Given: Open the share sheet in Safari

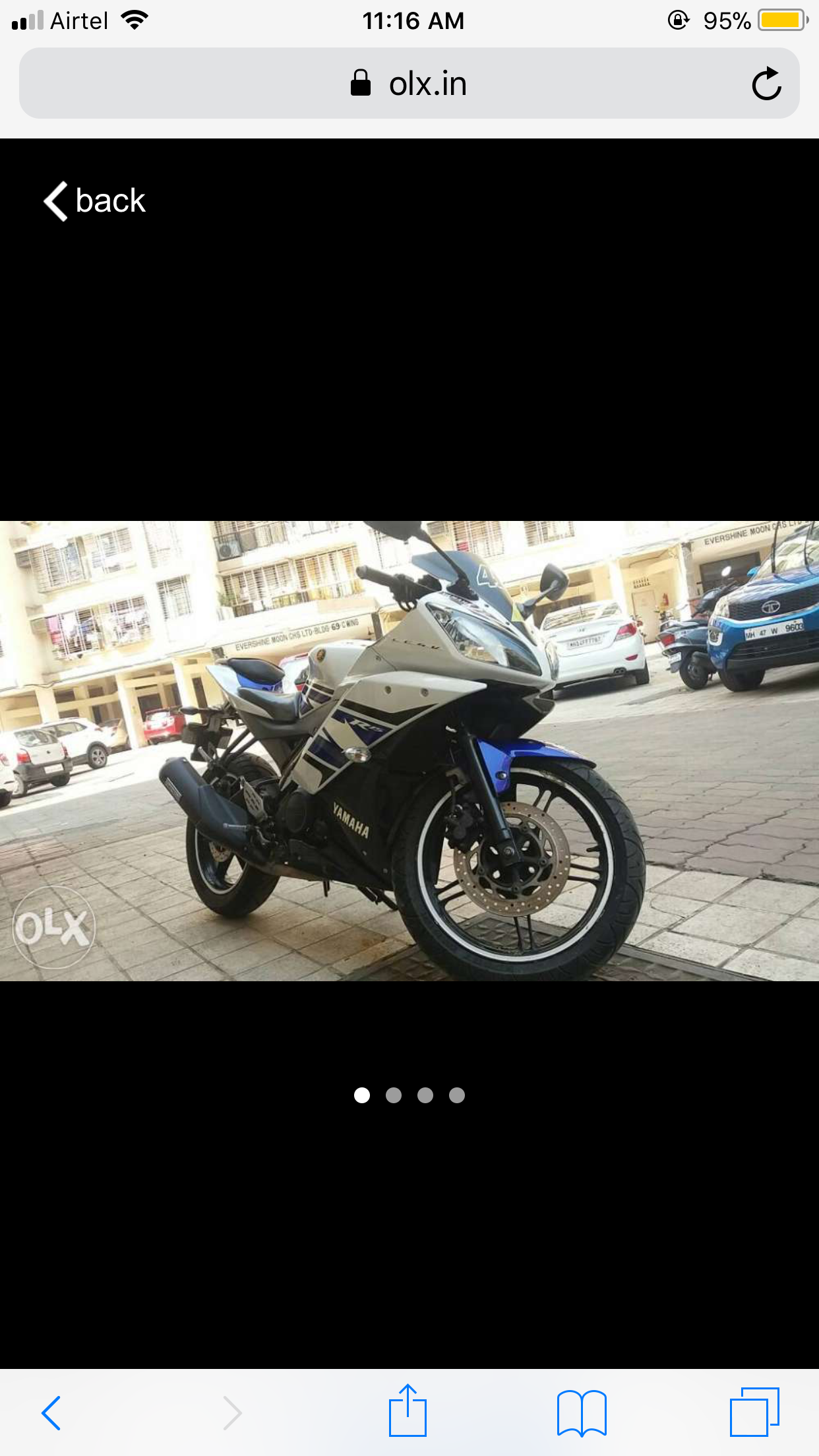Looking at the screenshot, I should (408, 1411).
